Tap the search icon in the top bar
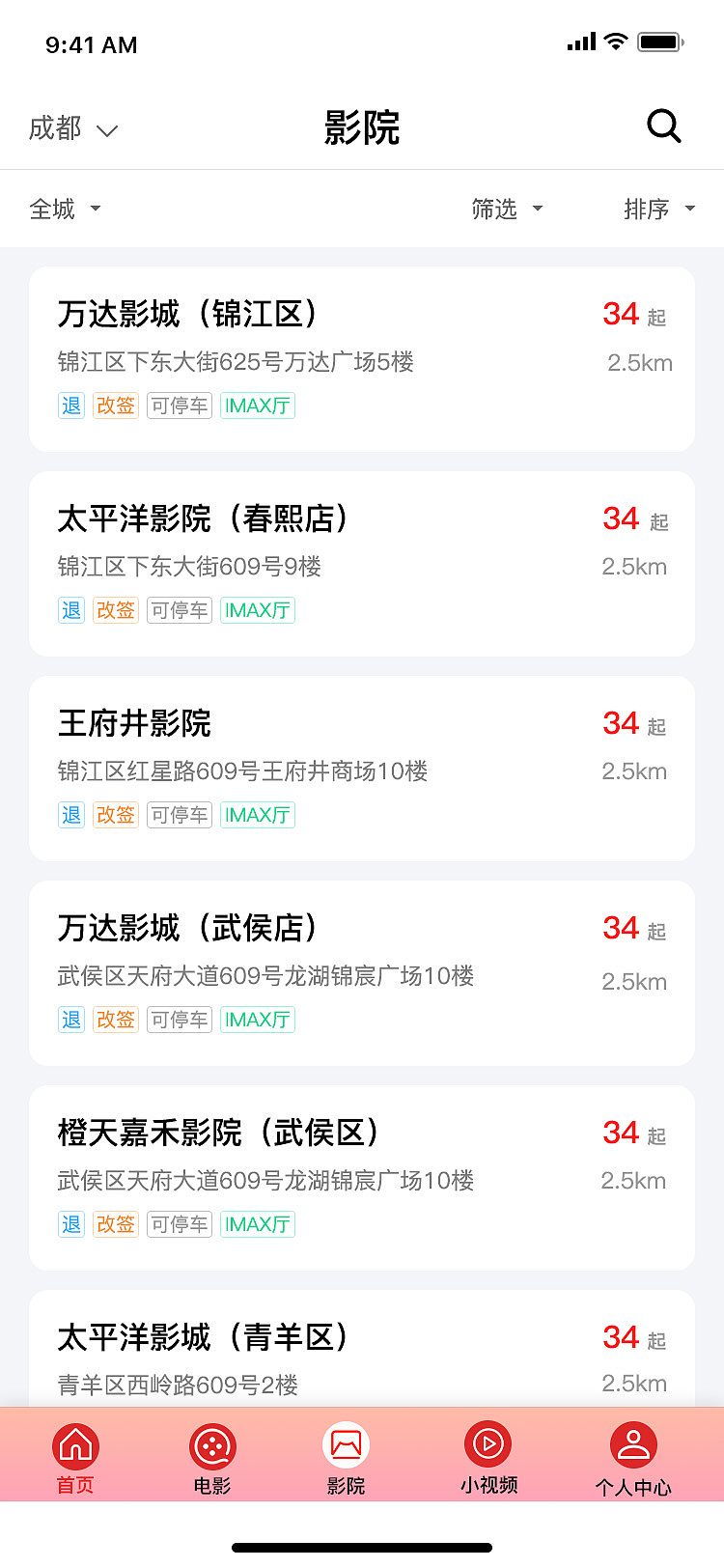Viewport: 724px width, 1568px height. 663,126
